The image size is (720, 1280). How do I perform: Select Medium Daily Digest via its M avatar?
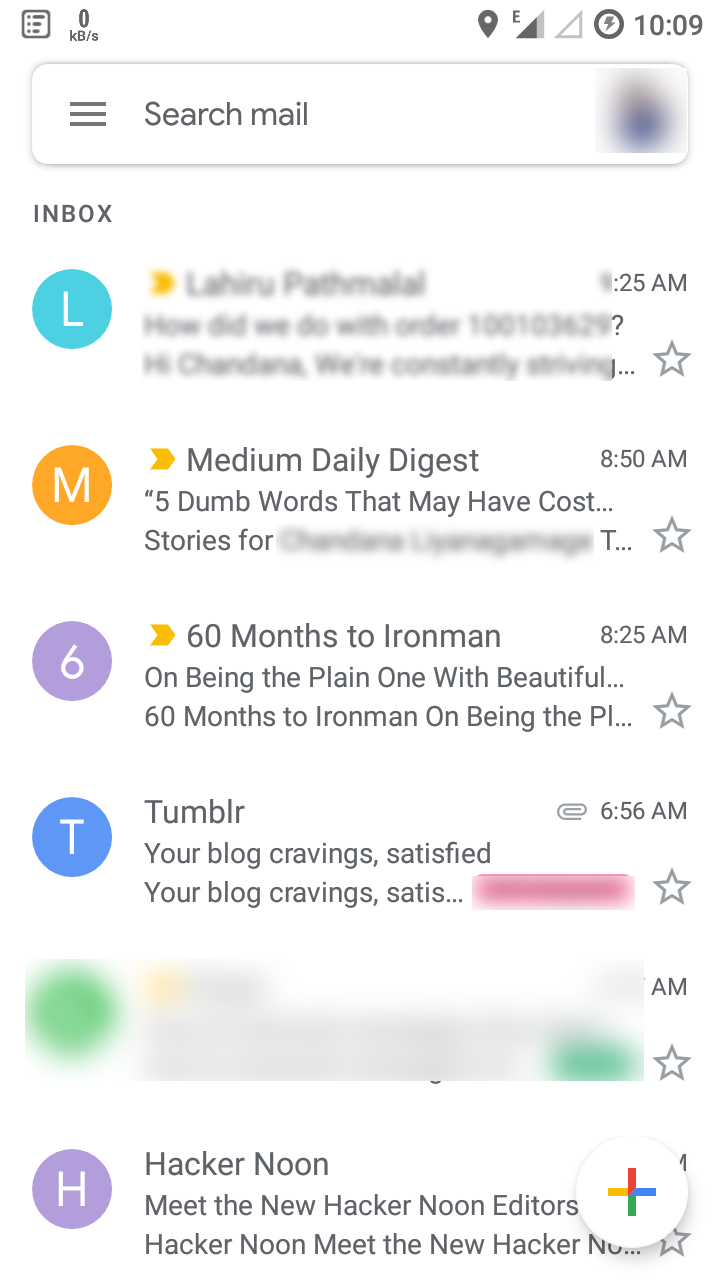click(x=72, y=485)
